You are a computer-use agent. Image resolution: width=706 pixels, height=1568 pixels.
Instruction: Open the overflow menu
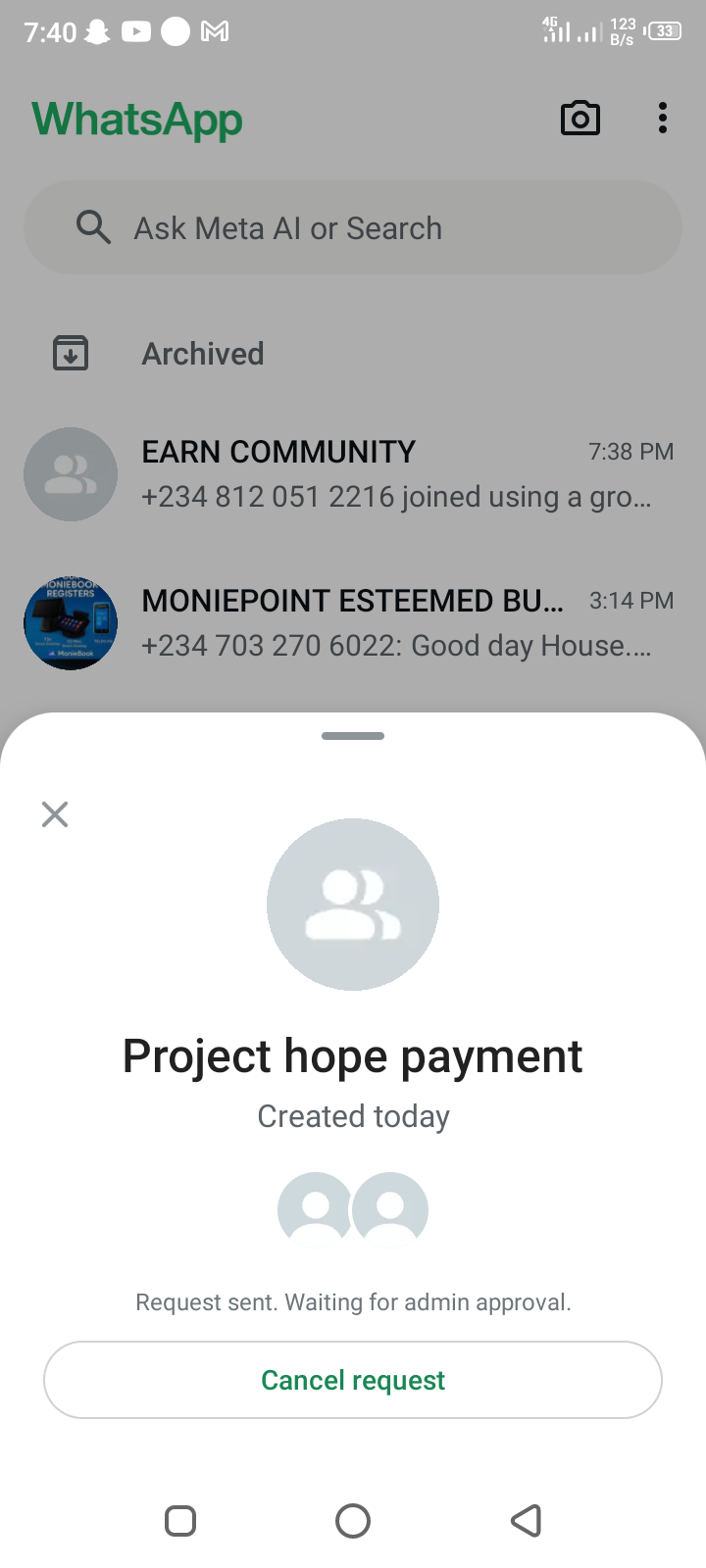pos(663,119)
